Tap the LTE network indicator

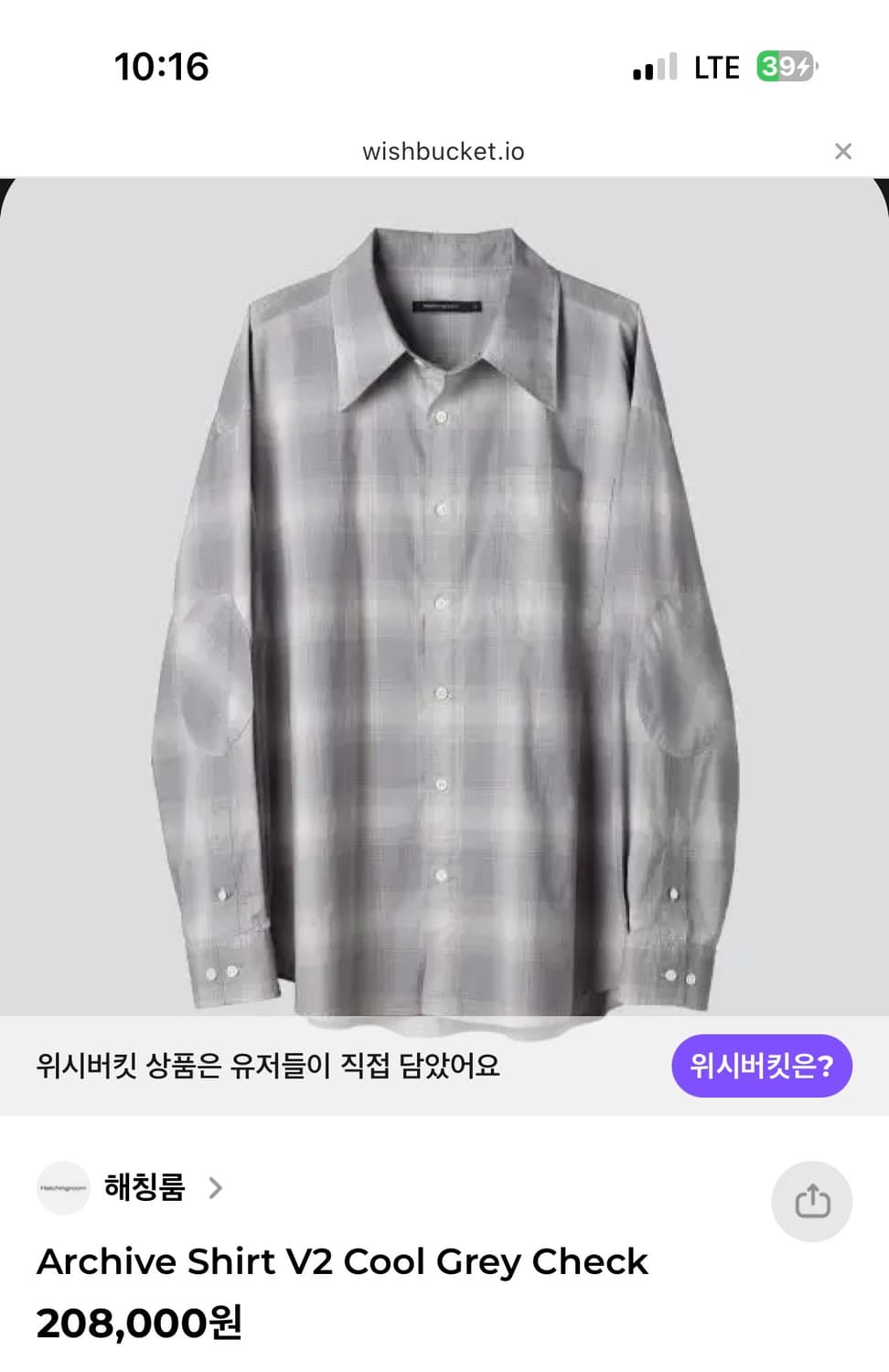point(715,66)
